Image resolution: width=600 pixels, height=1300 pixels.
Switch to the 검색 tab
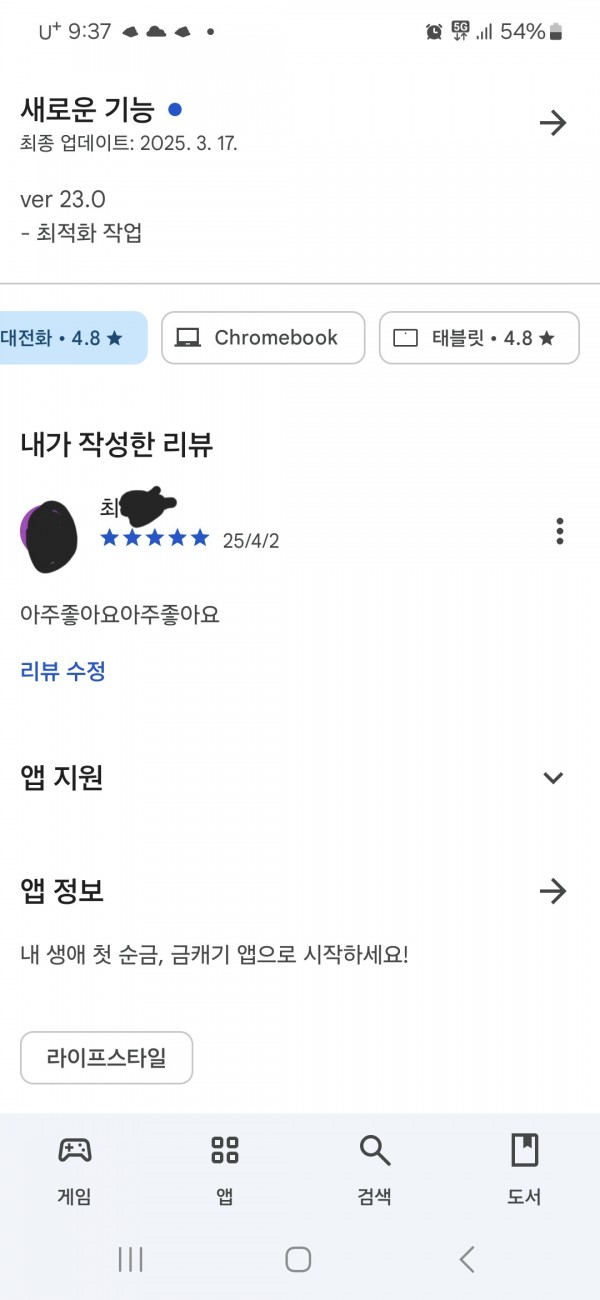pos(375,1171)
